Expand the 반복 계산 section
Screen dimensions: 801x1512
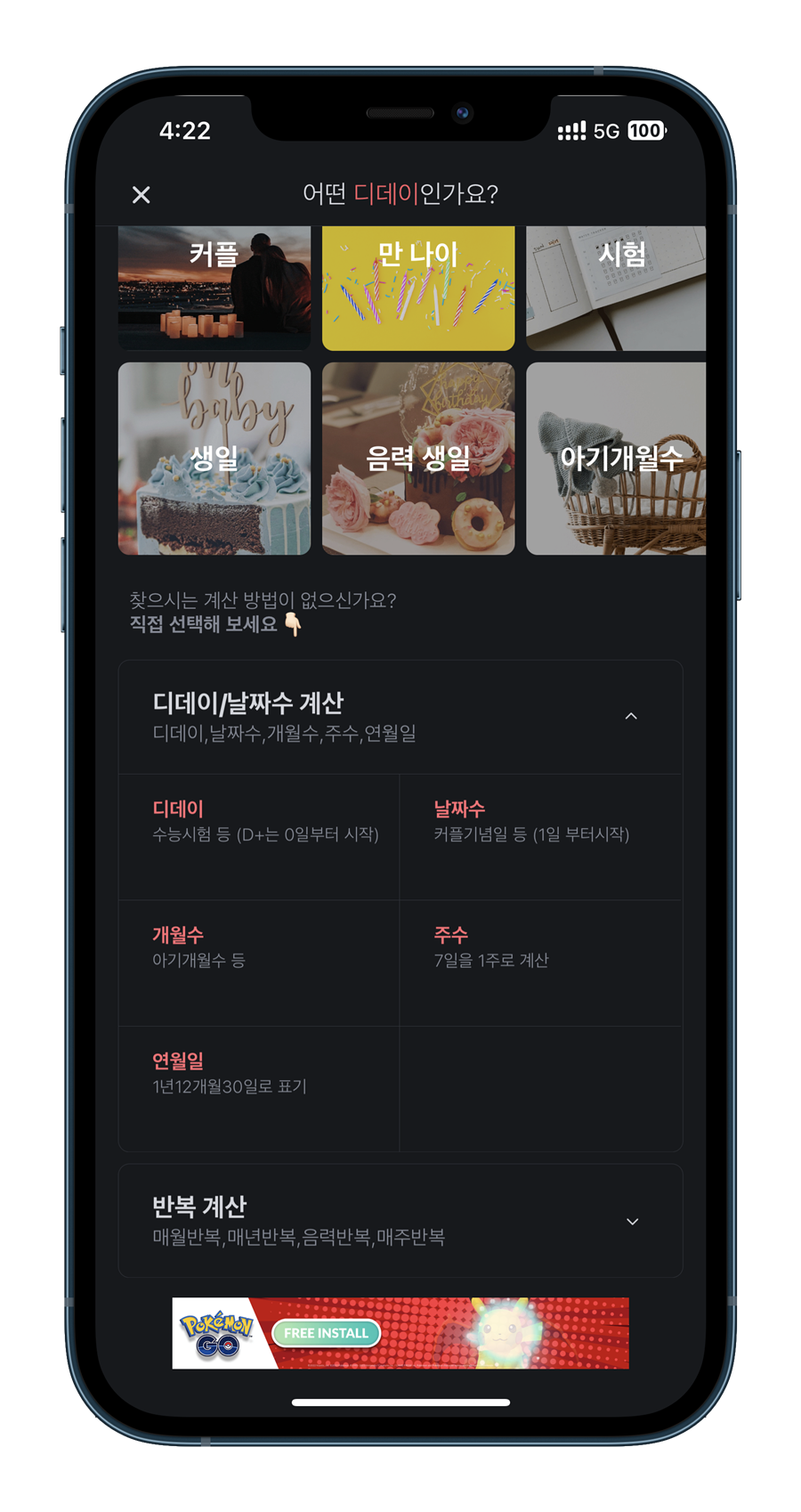(400, 1221)
